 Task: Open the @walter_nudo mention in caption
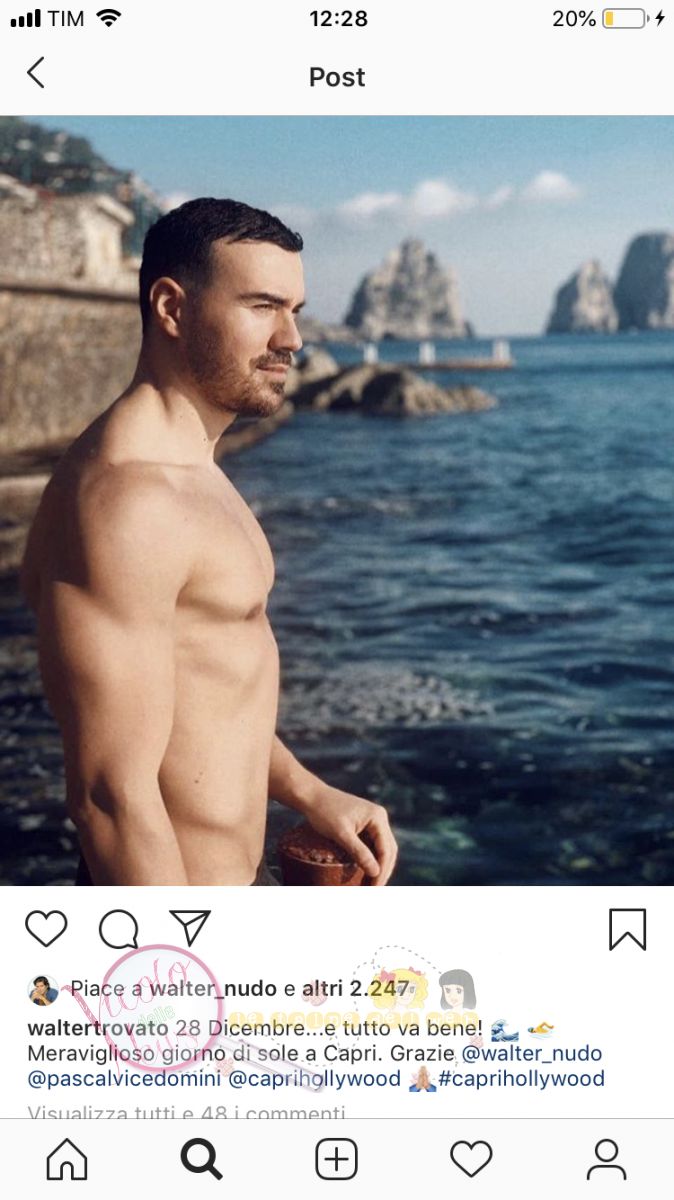tap(531, 1054)
